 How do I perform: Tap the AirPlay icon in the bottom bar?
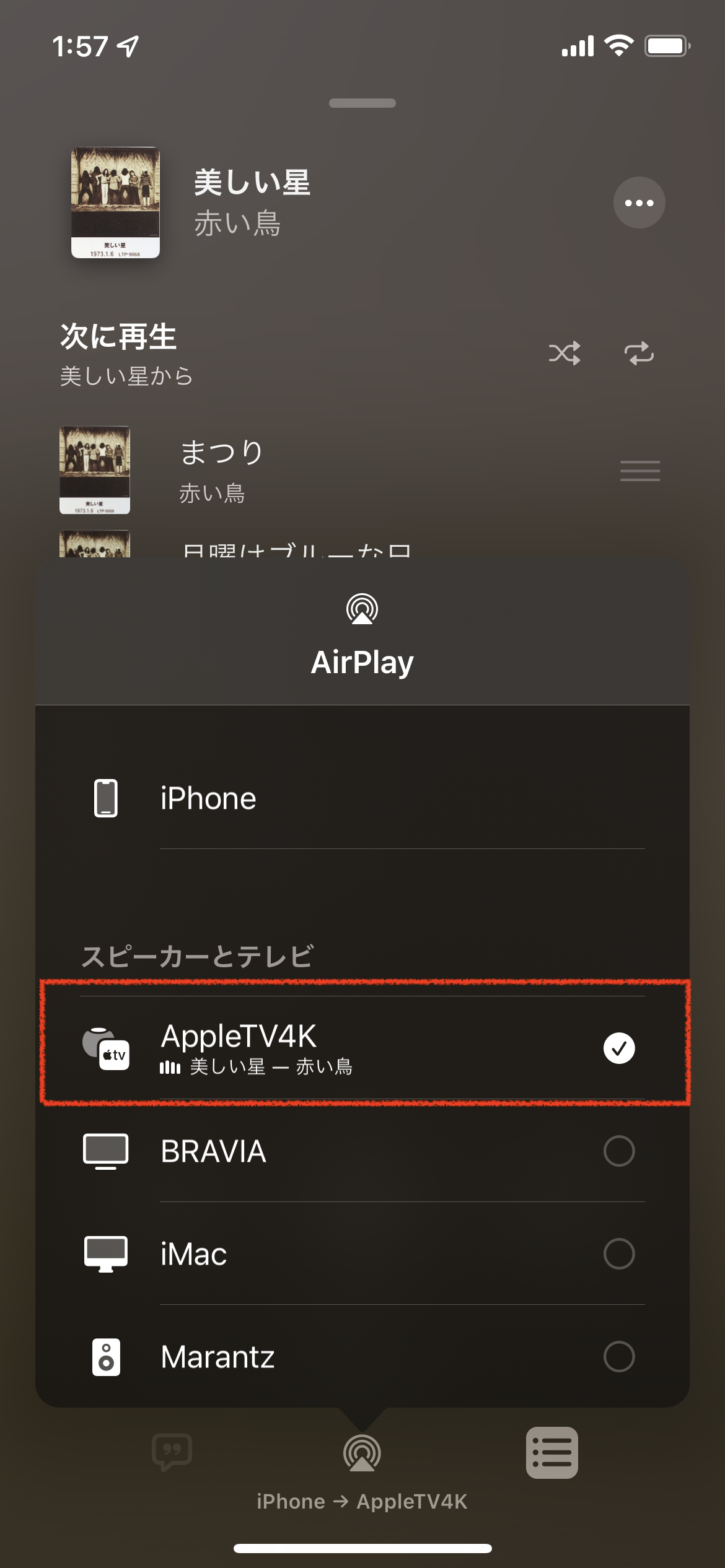pyautogui.click(x=362, y=1453)
